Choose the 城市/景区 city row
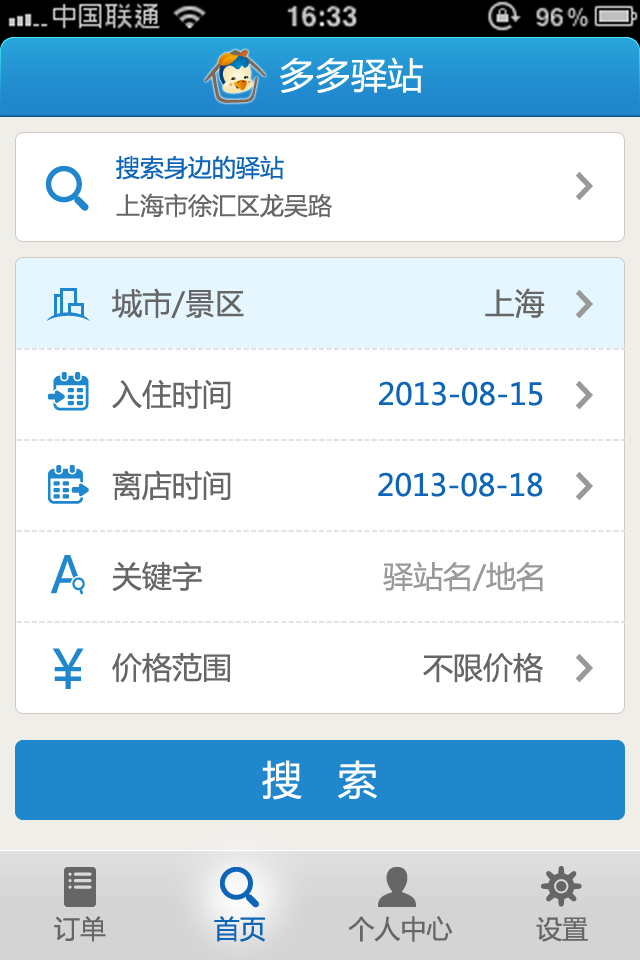Image resolution: width=640 pixels, height=960 pixels. (x=320, y=304)
